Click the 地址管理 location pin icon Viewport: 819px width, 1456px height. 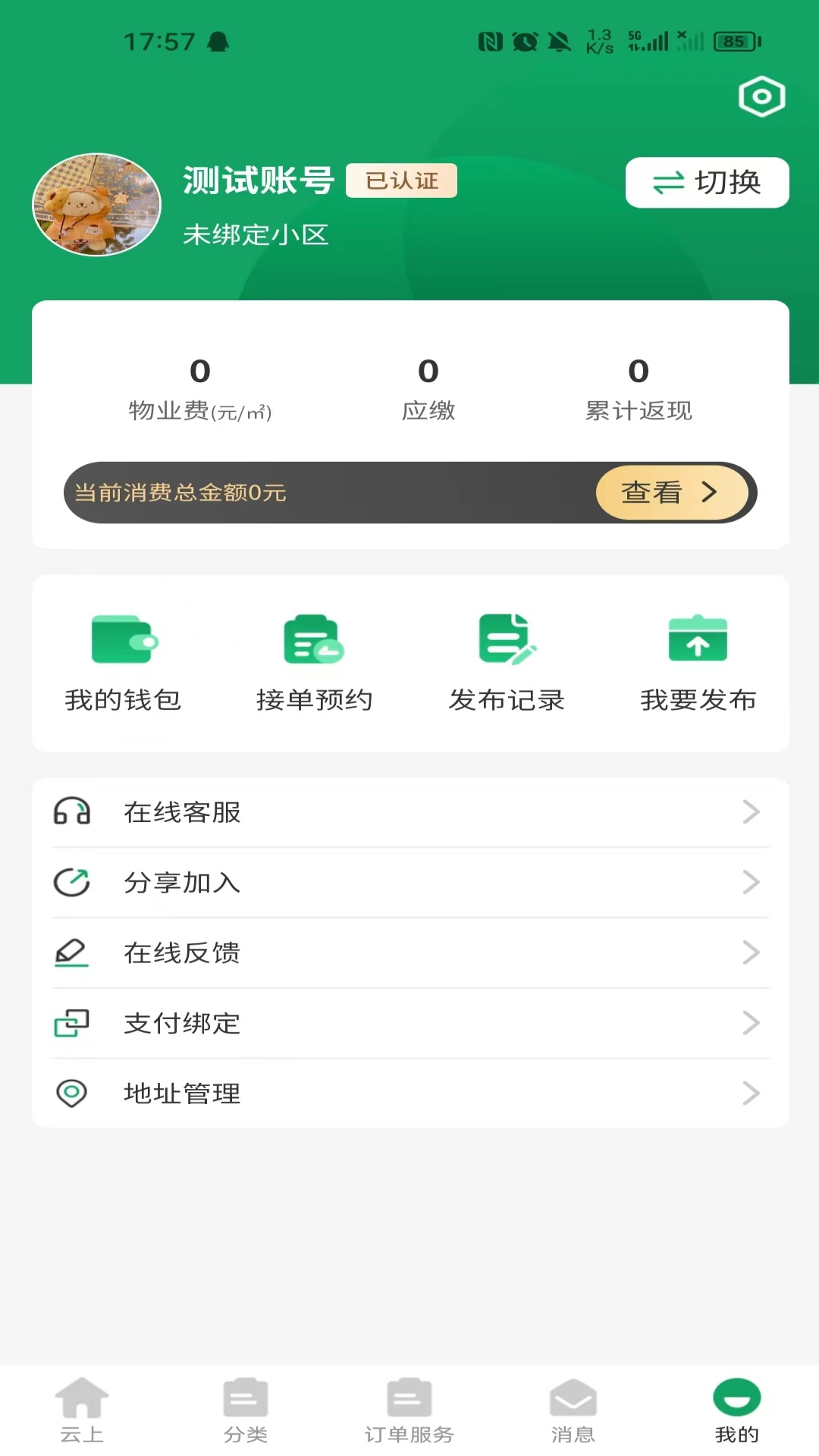tap(72, 1093)
